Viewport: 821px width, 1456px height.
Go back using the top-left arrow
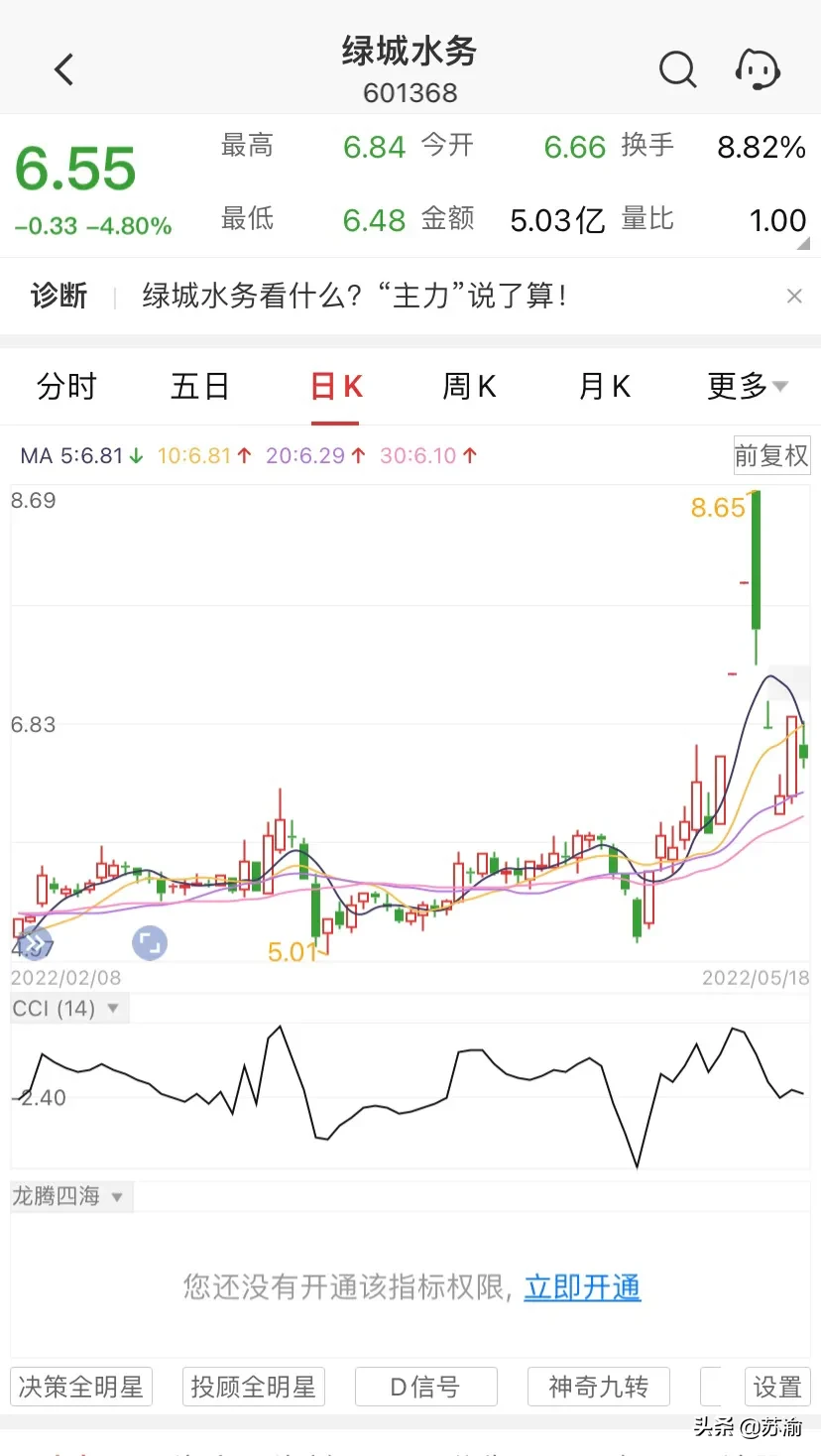[x=64, y=69]
